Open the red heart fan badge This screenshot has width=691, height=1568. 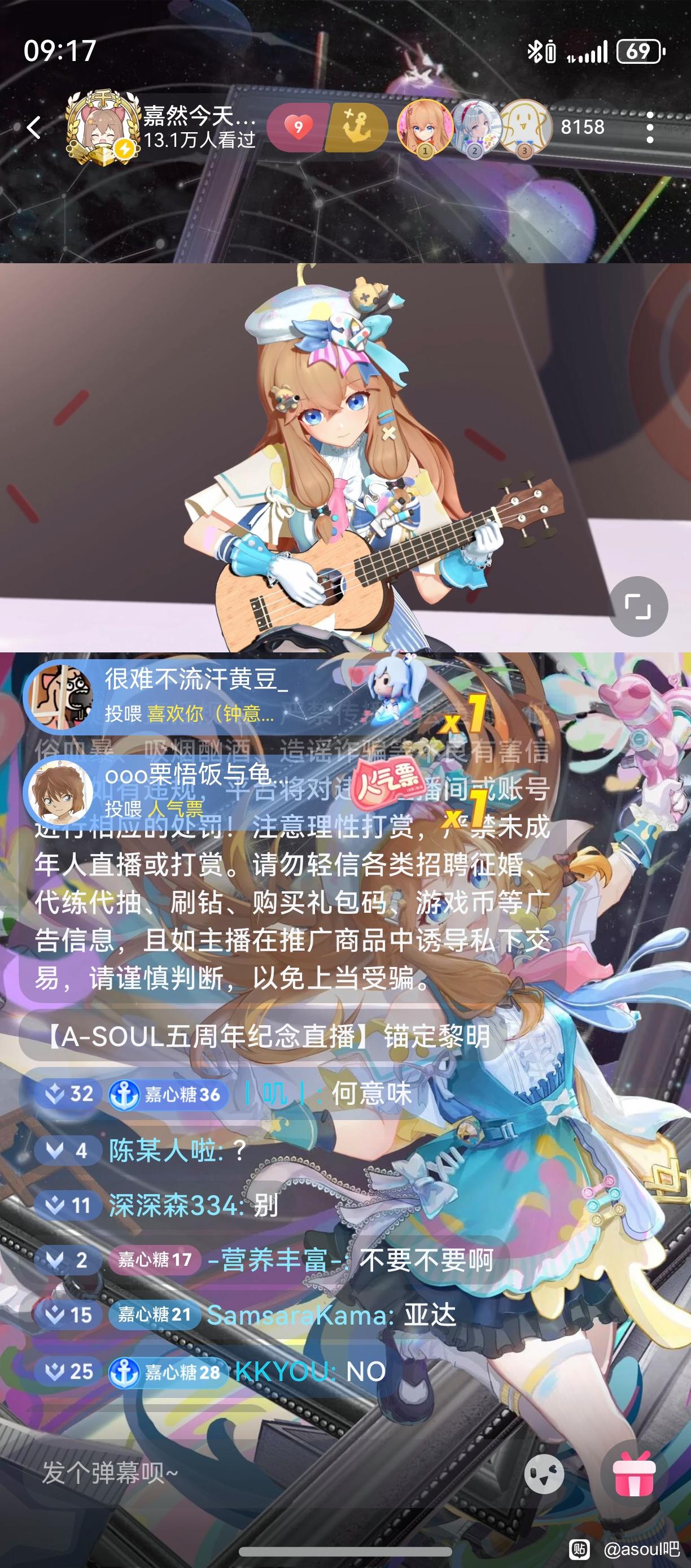[298, 127]
